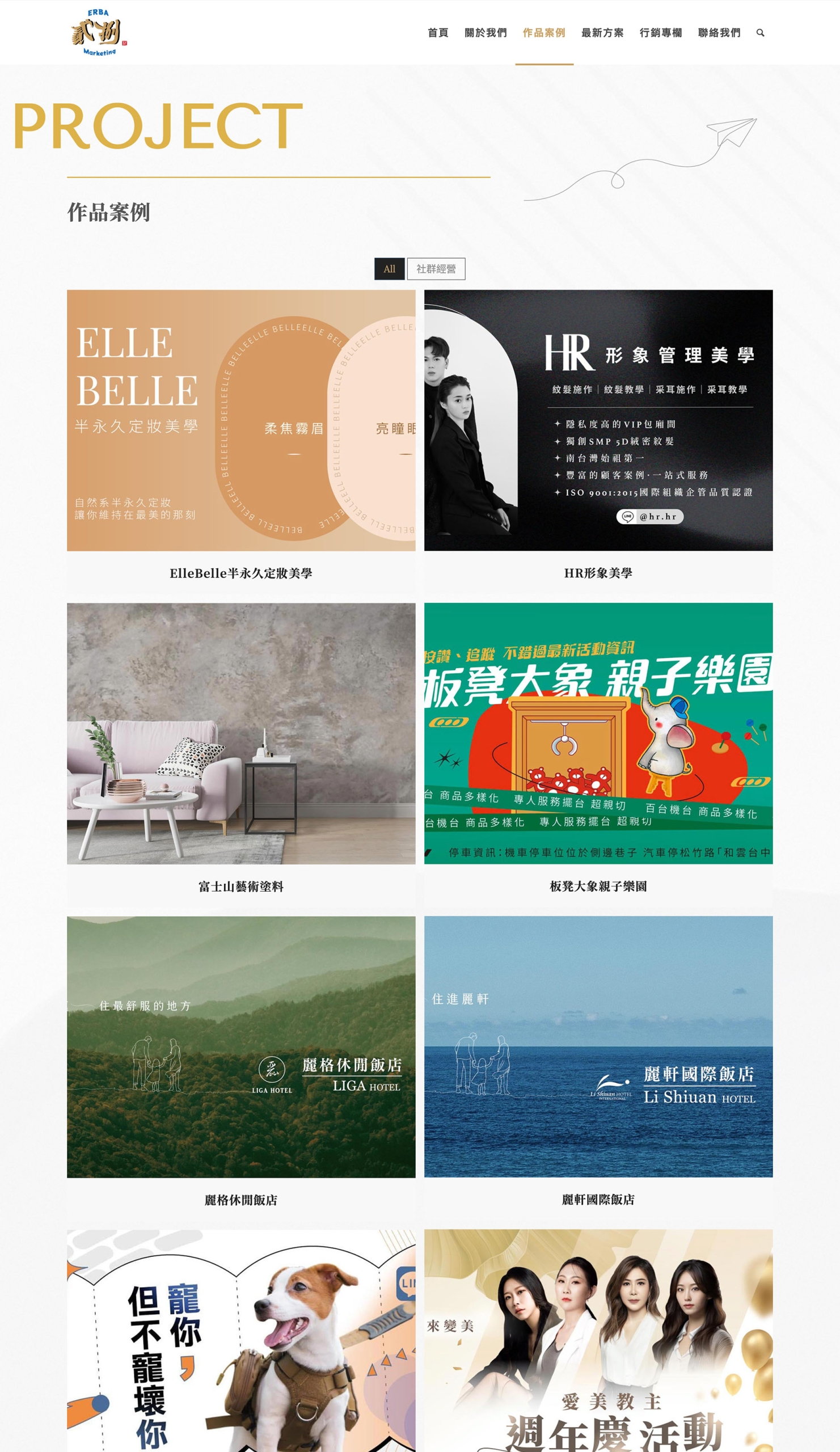Filter projects by 社群經營
The image size is (840, 1452).
click(436, 269)
